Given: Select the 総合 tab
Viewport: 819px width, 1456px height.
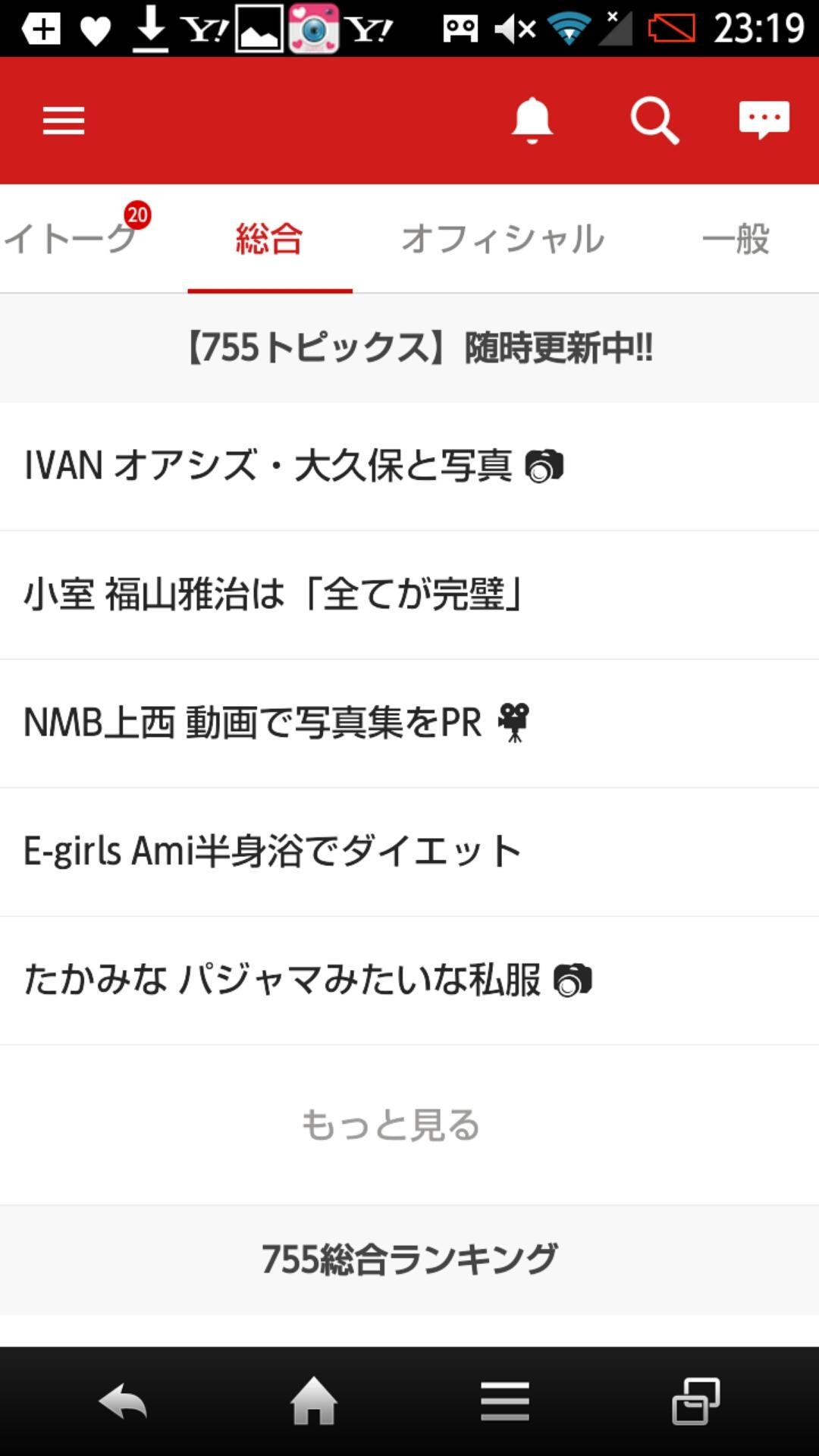Looking at the screenshot, I should pos(270,239).
